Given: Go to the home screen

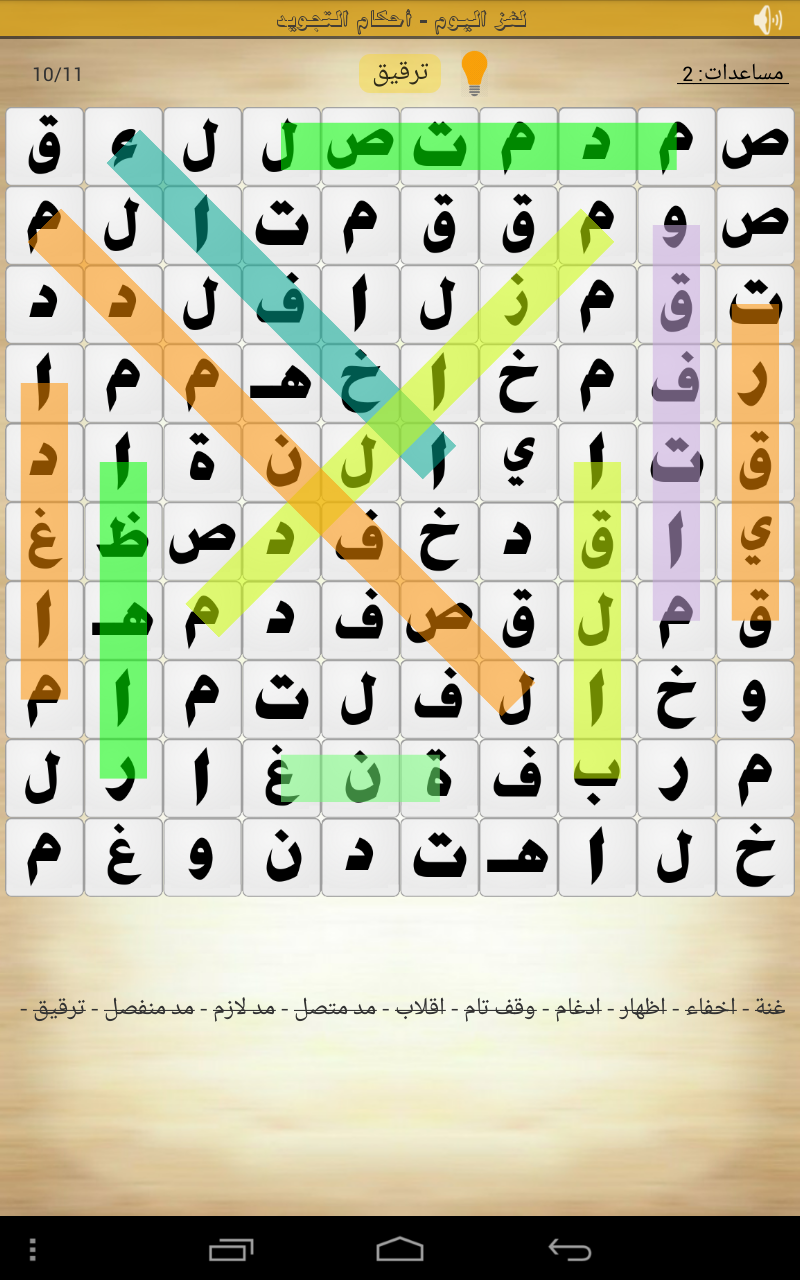Looking at the screenshot, I should click(x=400, y=1249).
